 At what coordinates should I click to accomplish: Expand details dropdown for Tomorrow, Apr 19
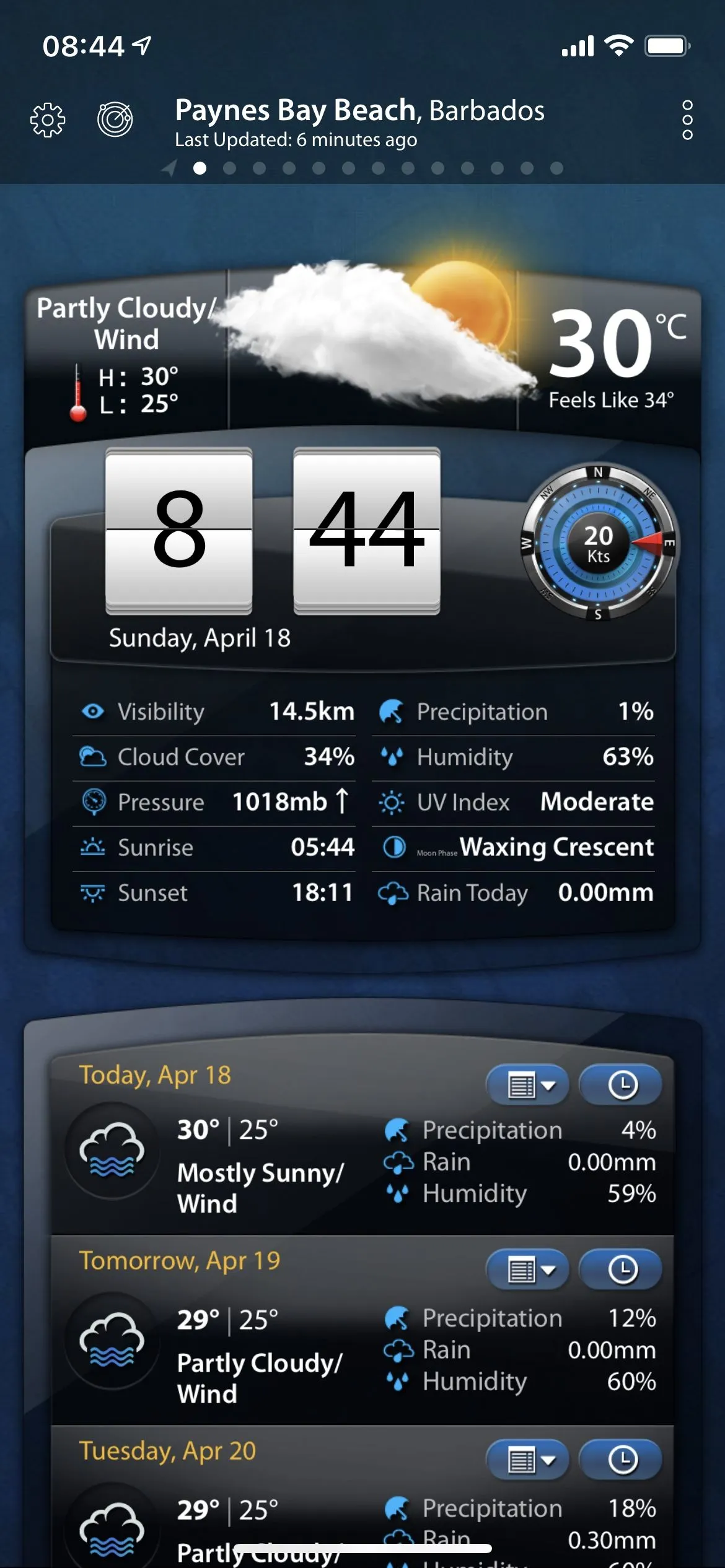point(529,1270)
